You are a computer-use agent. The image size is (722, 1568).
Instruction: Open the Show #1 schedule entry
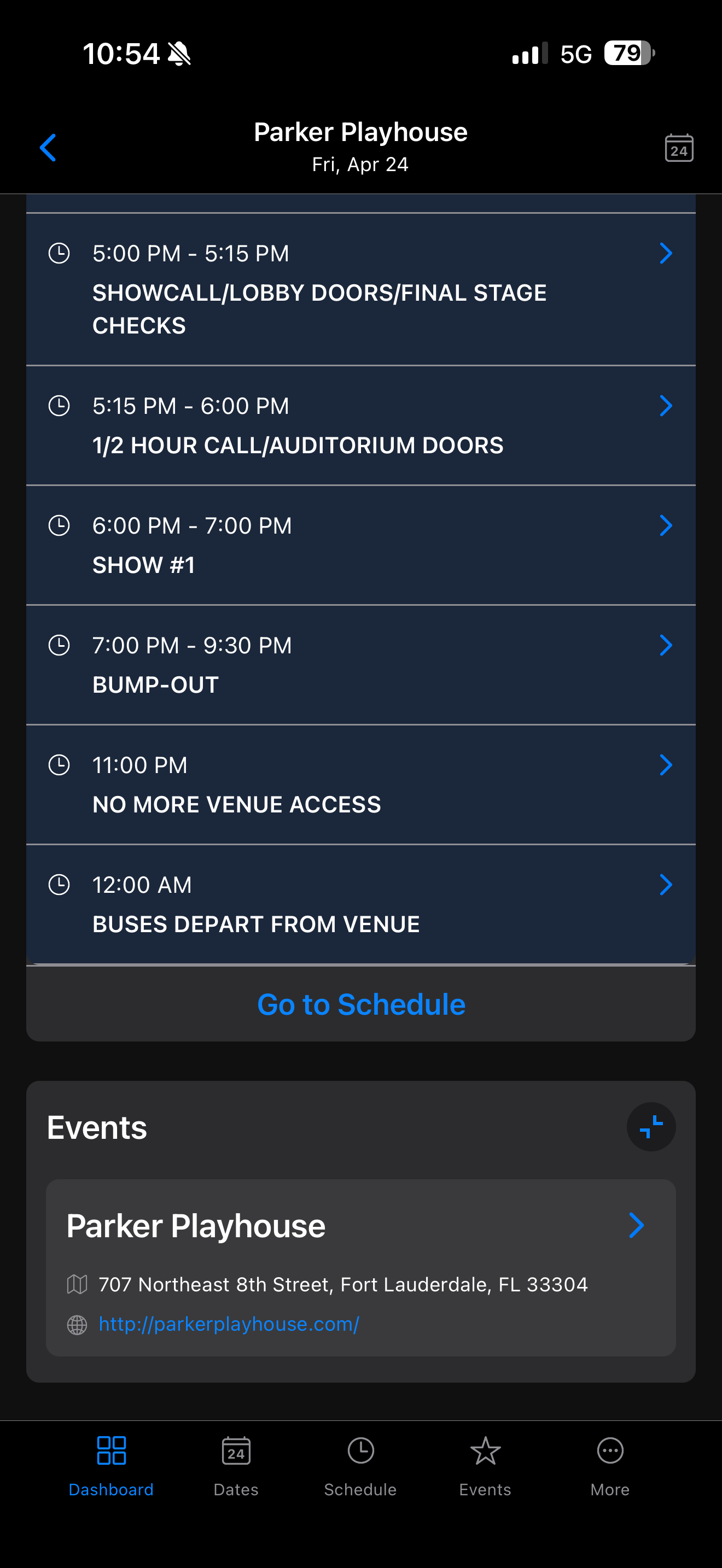[360, 546]
